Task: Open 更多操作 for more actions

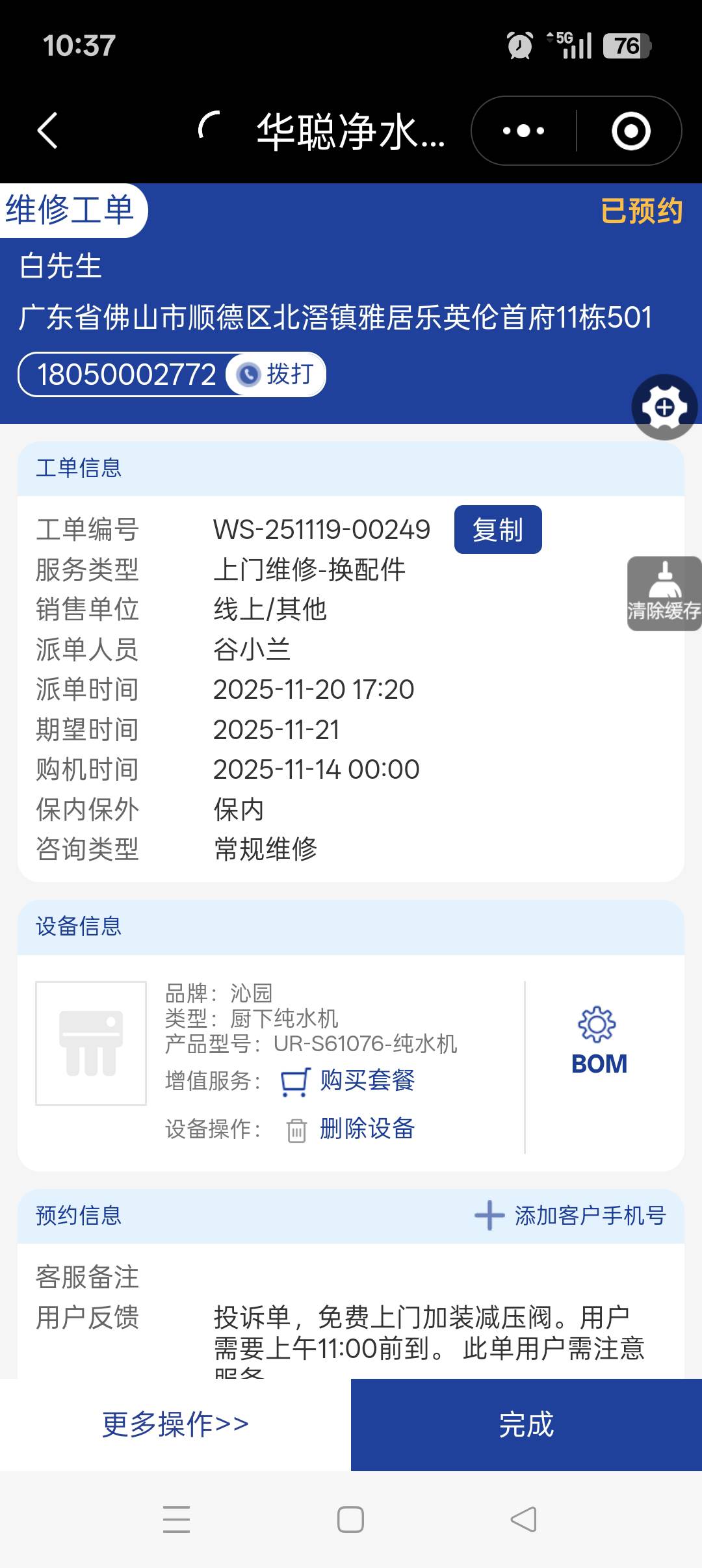Action: [175, 1424]
